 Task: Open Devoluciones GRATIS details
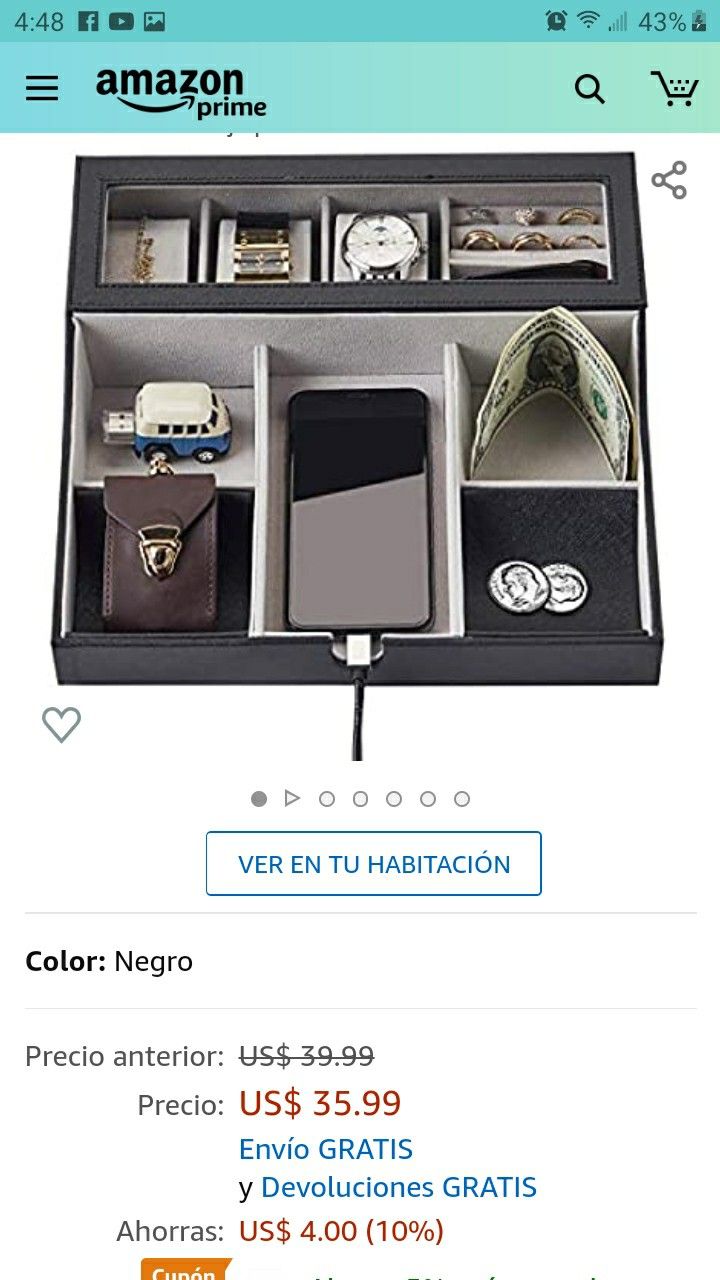click(x=399, y=1187)
